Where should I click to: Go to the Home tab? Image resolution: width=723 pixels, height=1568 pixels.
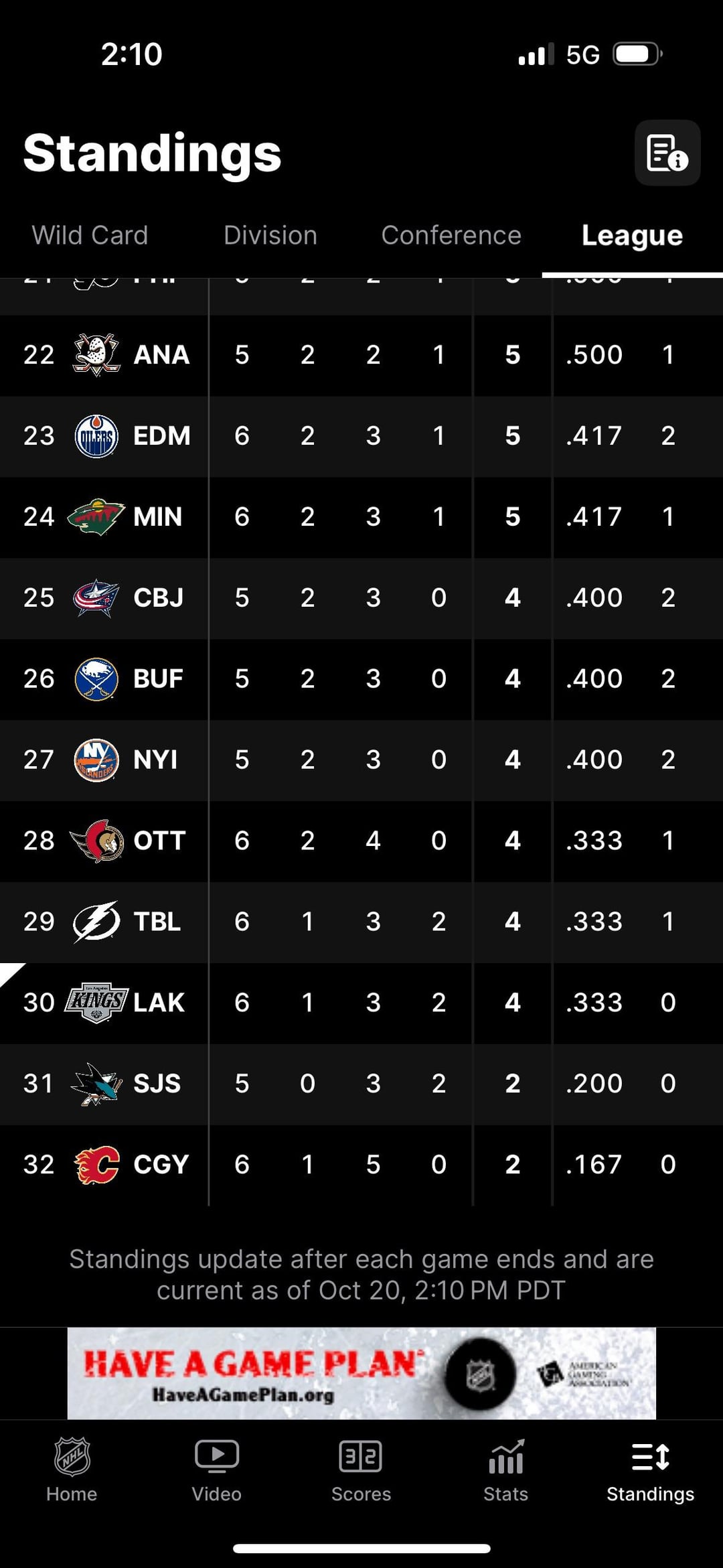click(72, 1470)
